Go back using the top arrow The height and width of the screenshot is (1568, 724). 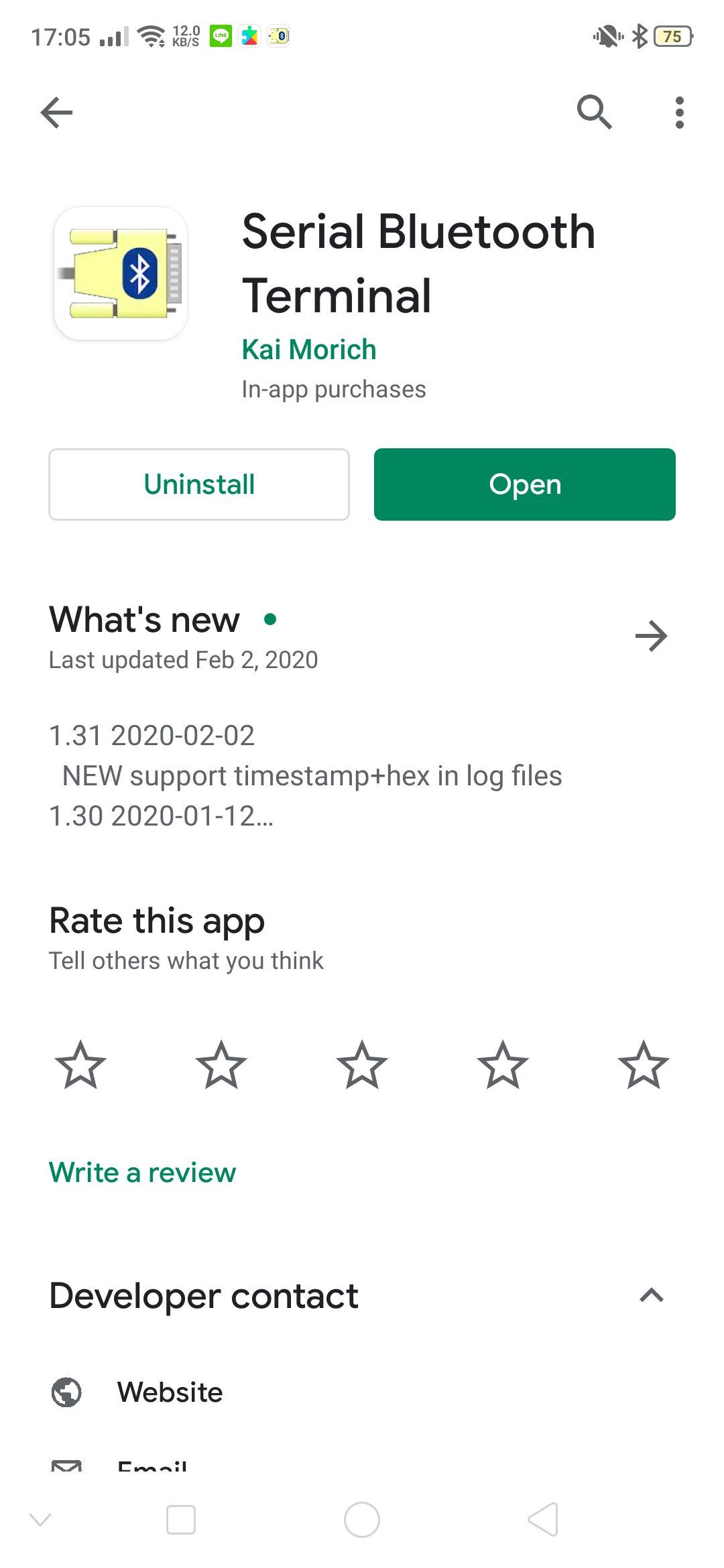(57, 113)
